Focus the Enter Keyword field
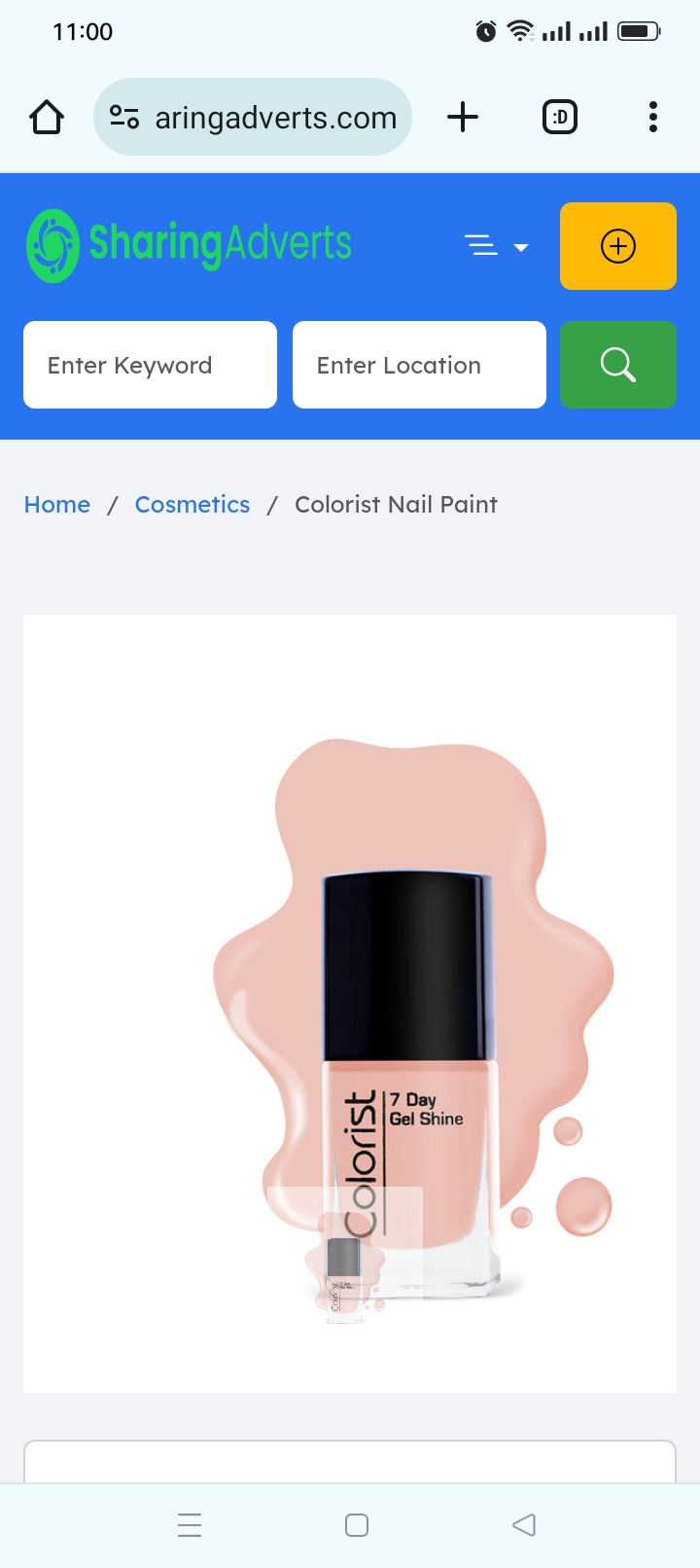 (150, 365)
